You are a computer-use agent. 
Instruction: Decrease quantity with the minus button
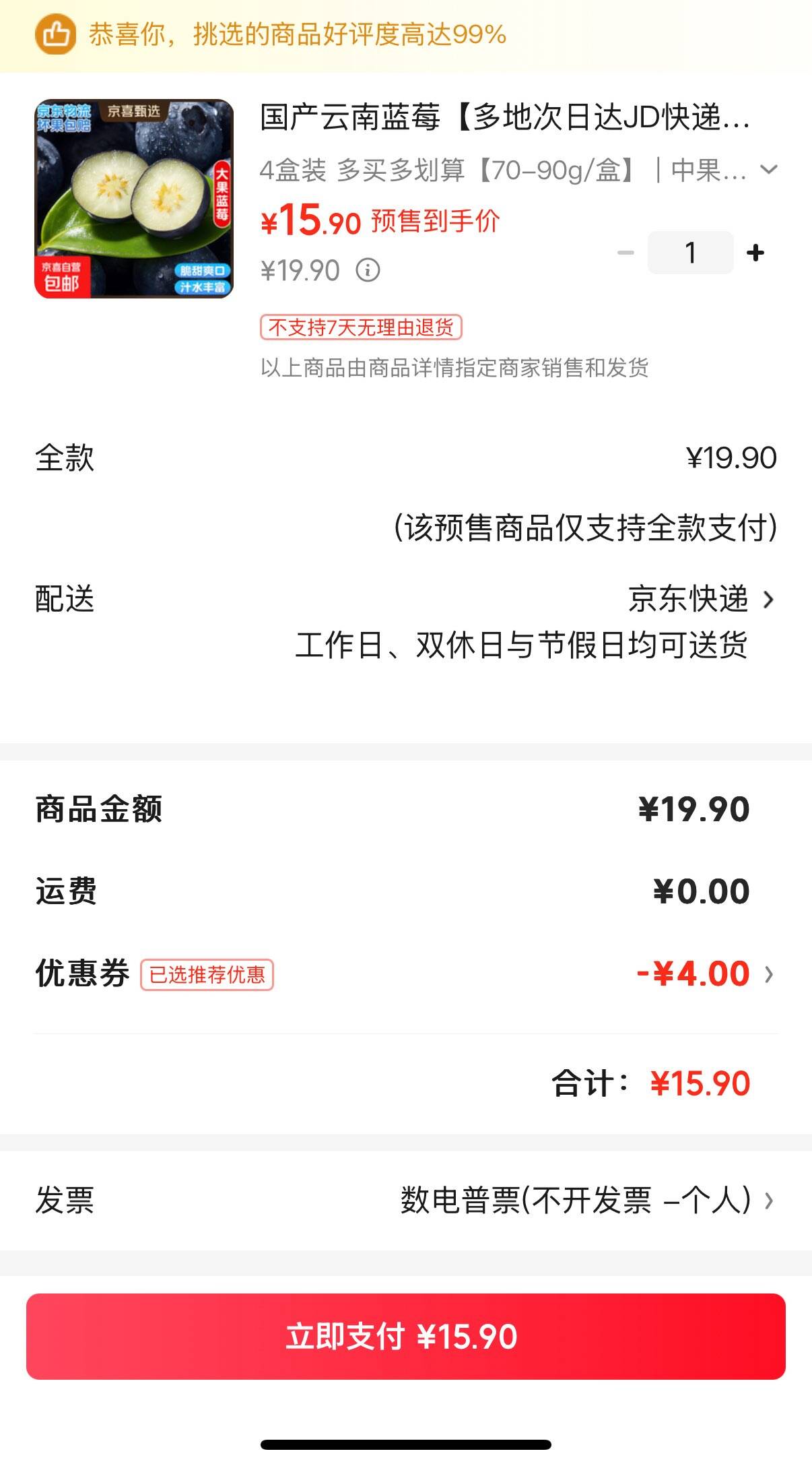(x=625, y=253)
